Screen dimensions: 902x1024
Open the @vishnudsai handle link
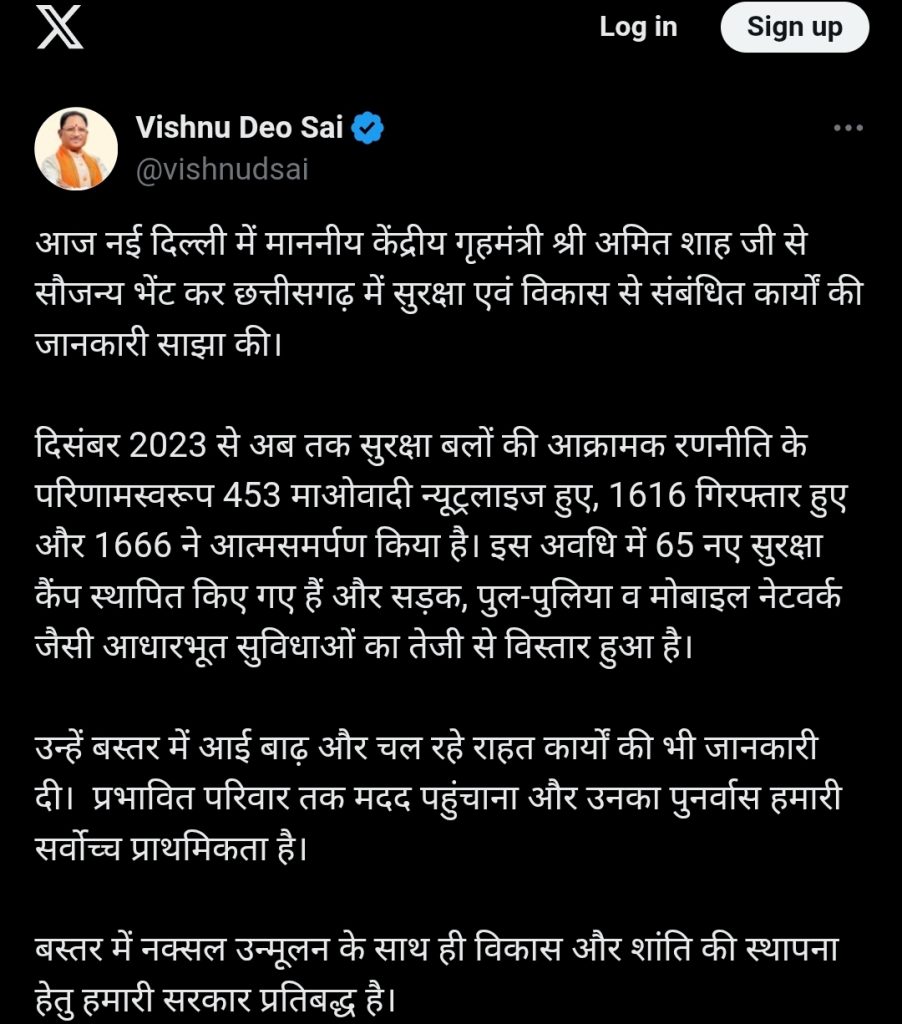pyautogui.click(x=221, y=169)
